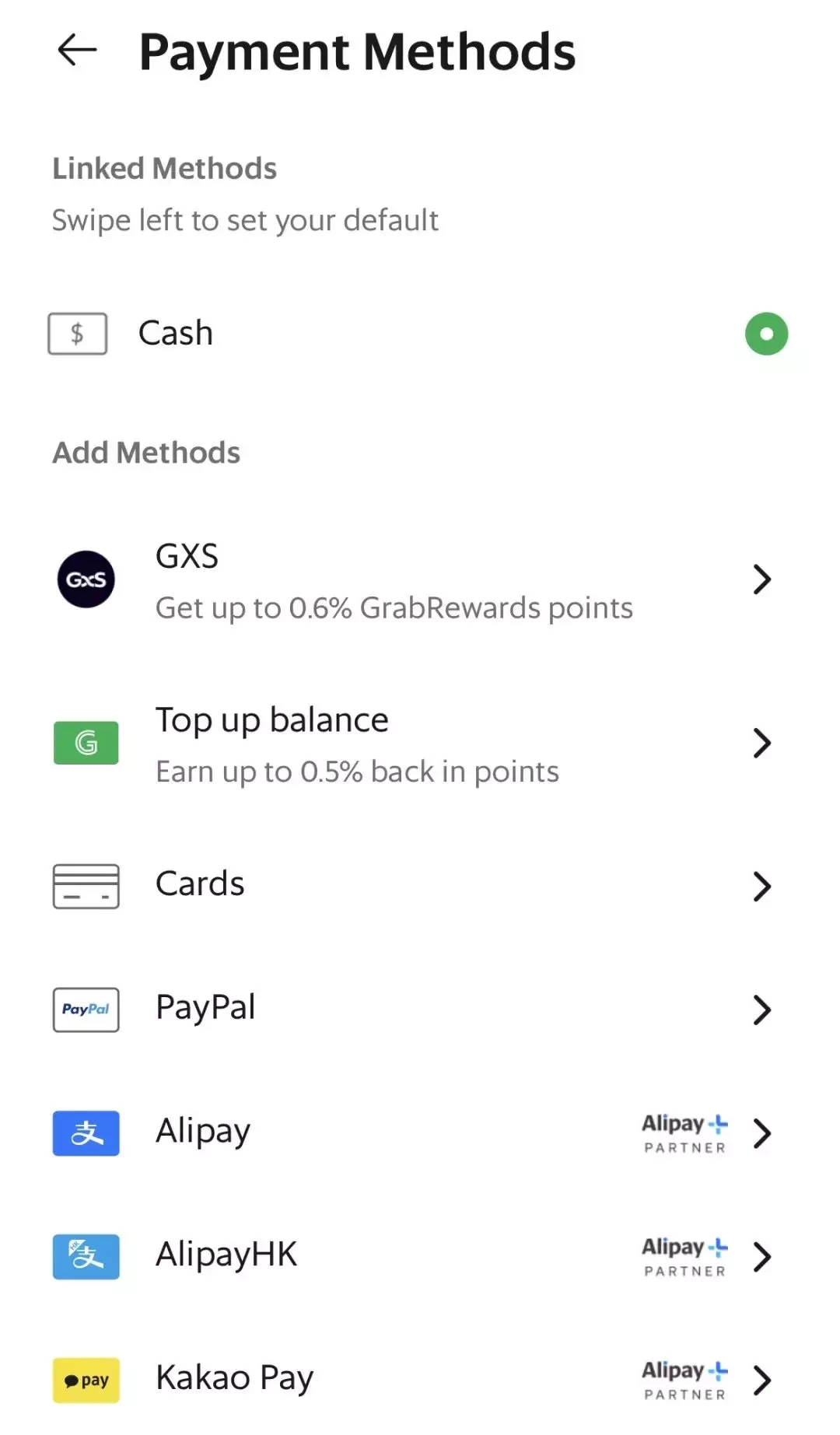Add Alipay as a payment method
The width and height of the screenshot is (840, 1435).
click(x=420, y=1133)
